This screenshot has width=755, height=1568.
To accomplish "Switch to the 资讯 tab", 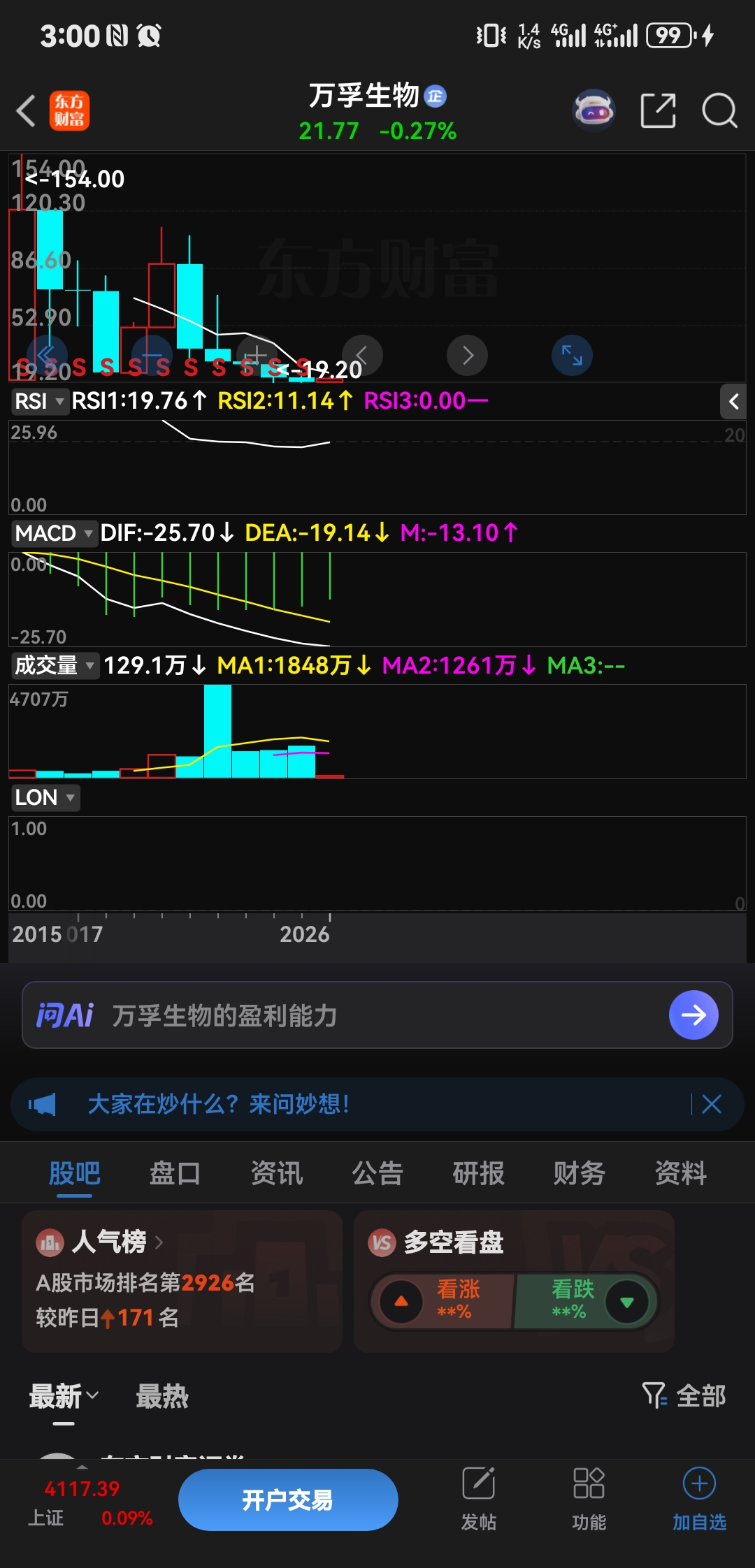I will click(x=277, y=1173).
